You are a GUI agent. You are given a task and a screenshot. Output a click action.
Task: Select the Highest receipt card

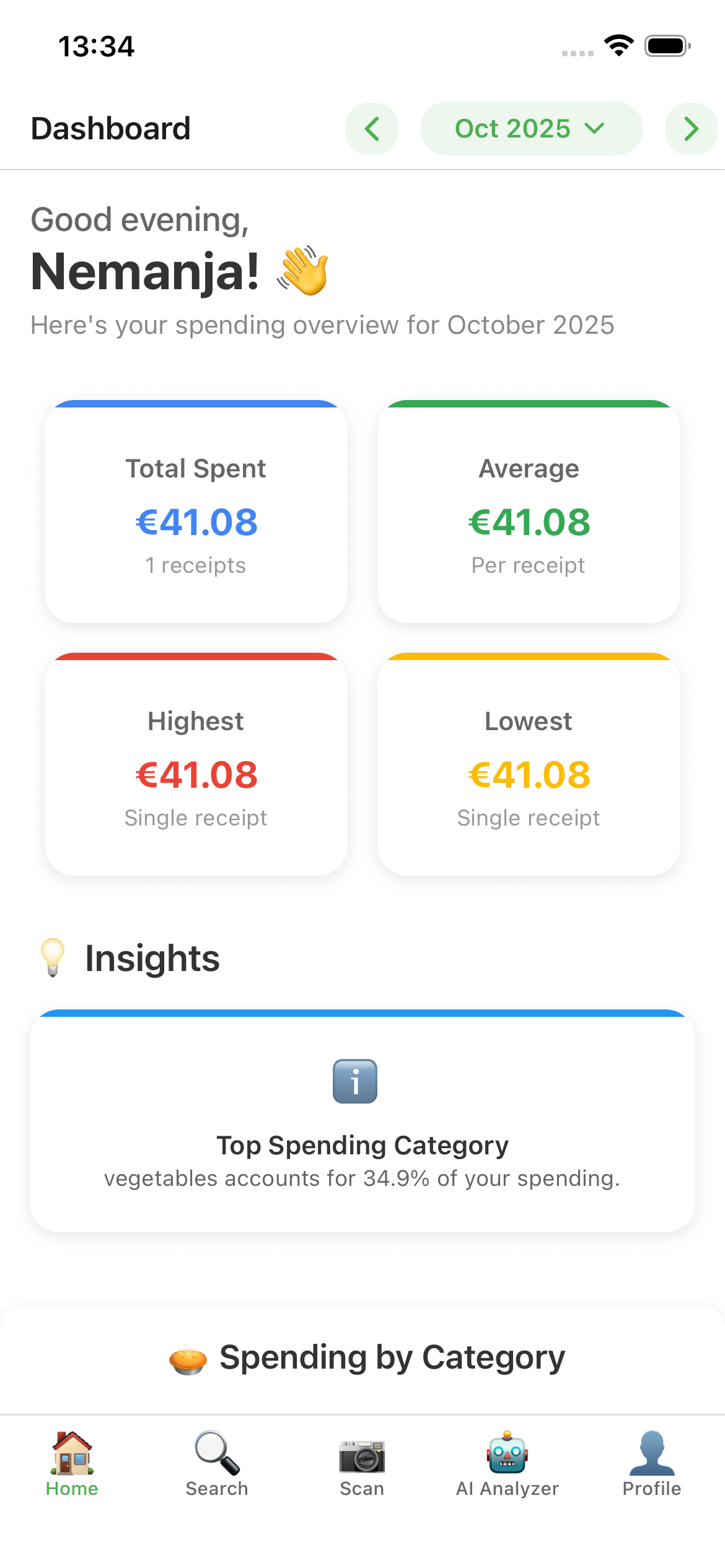(196, 767)
